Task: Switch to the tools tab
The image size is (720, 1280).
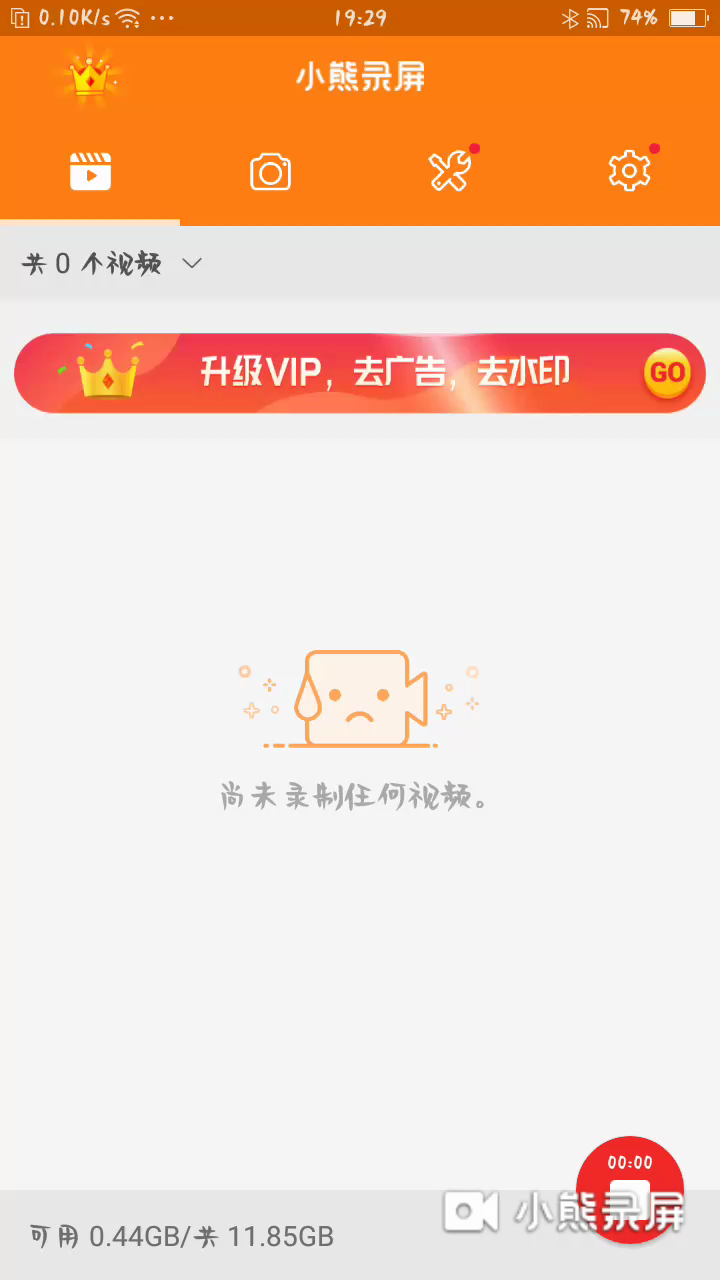Action: (x=450, y=172)
